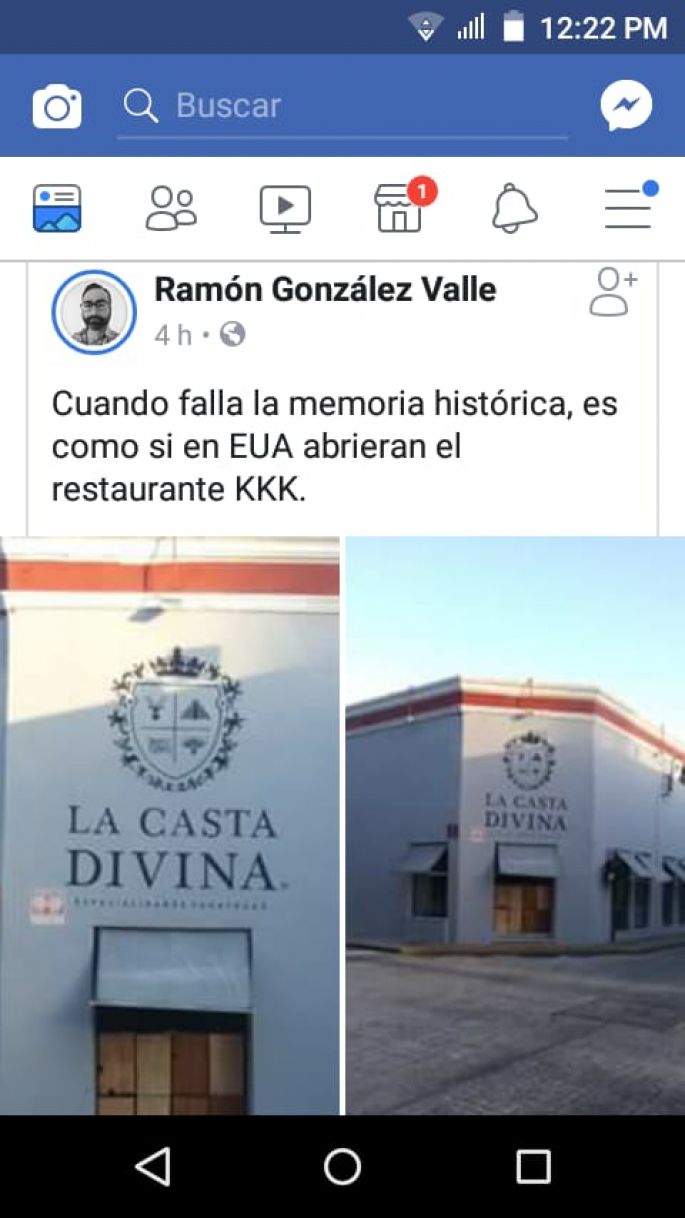This screenshot has width=685, height=1218.
Task: Open the street corner building photo
Action: pos(515,826)
